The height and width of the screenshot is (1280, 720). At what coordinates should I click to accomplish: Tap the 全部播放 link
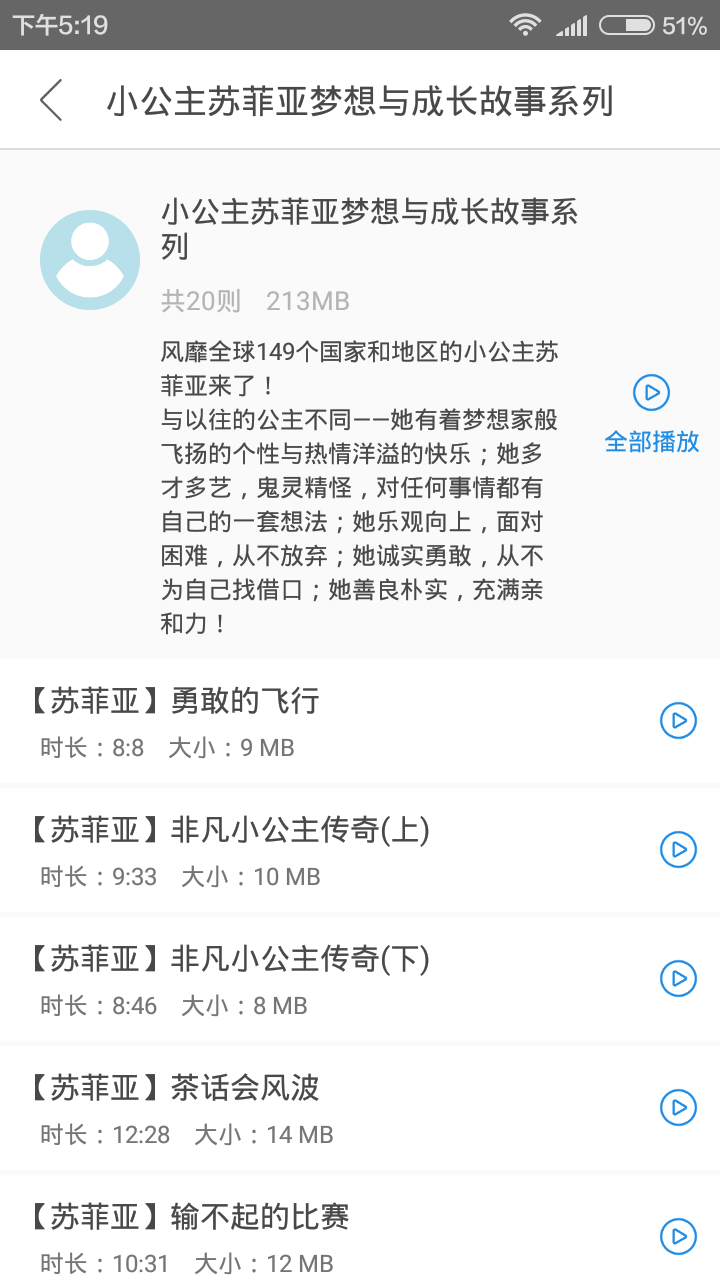click(x=651, y=440)
